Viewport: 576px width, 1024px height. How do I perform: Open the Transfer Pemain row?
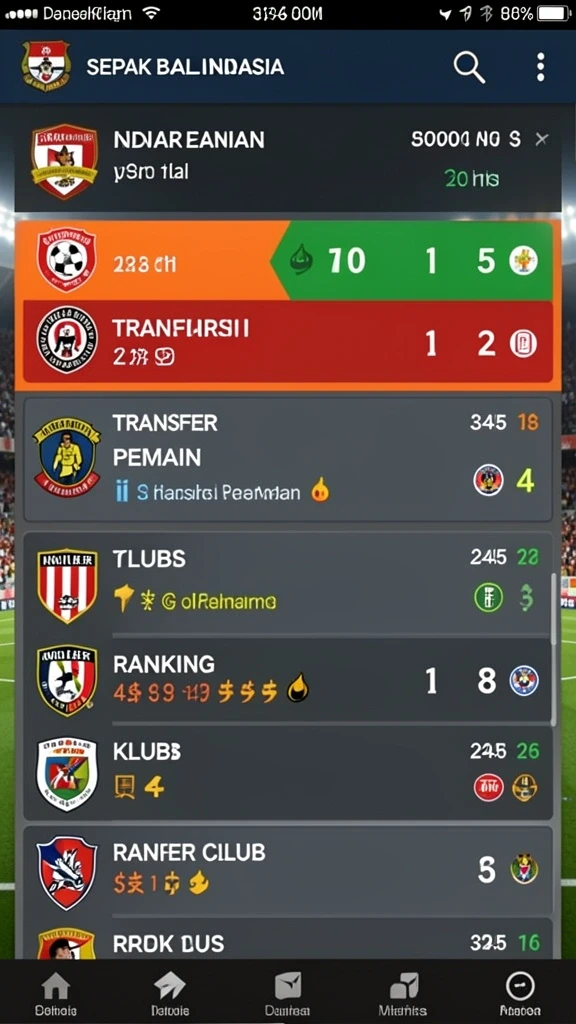click(x=288, y=459)
